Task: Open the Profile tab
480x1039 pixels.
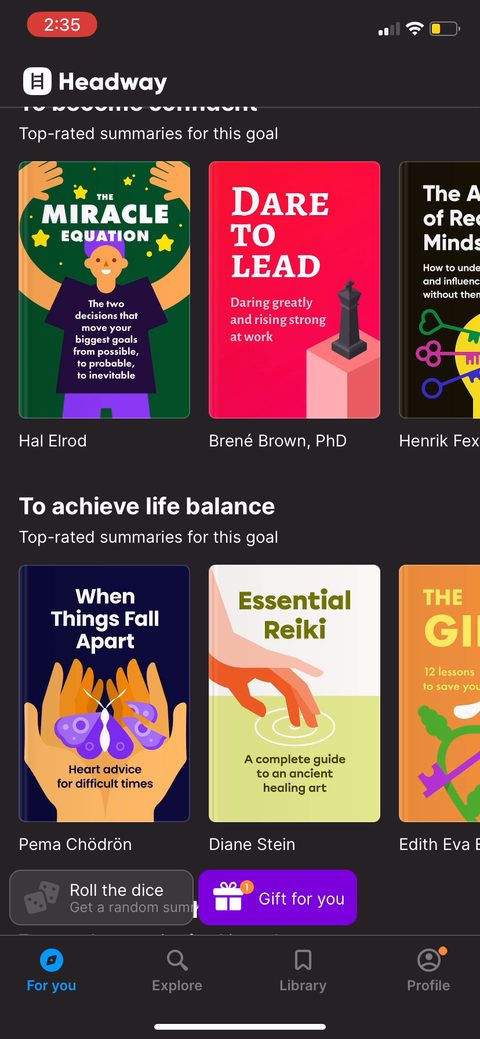Action: [x=429, y=970]
